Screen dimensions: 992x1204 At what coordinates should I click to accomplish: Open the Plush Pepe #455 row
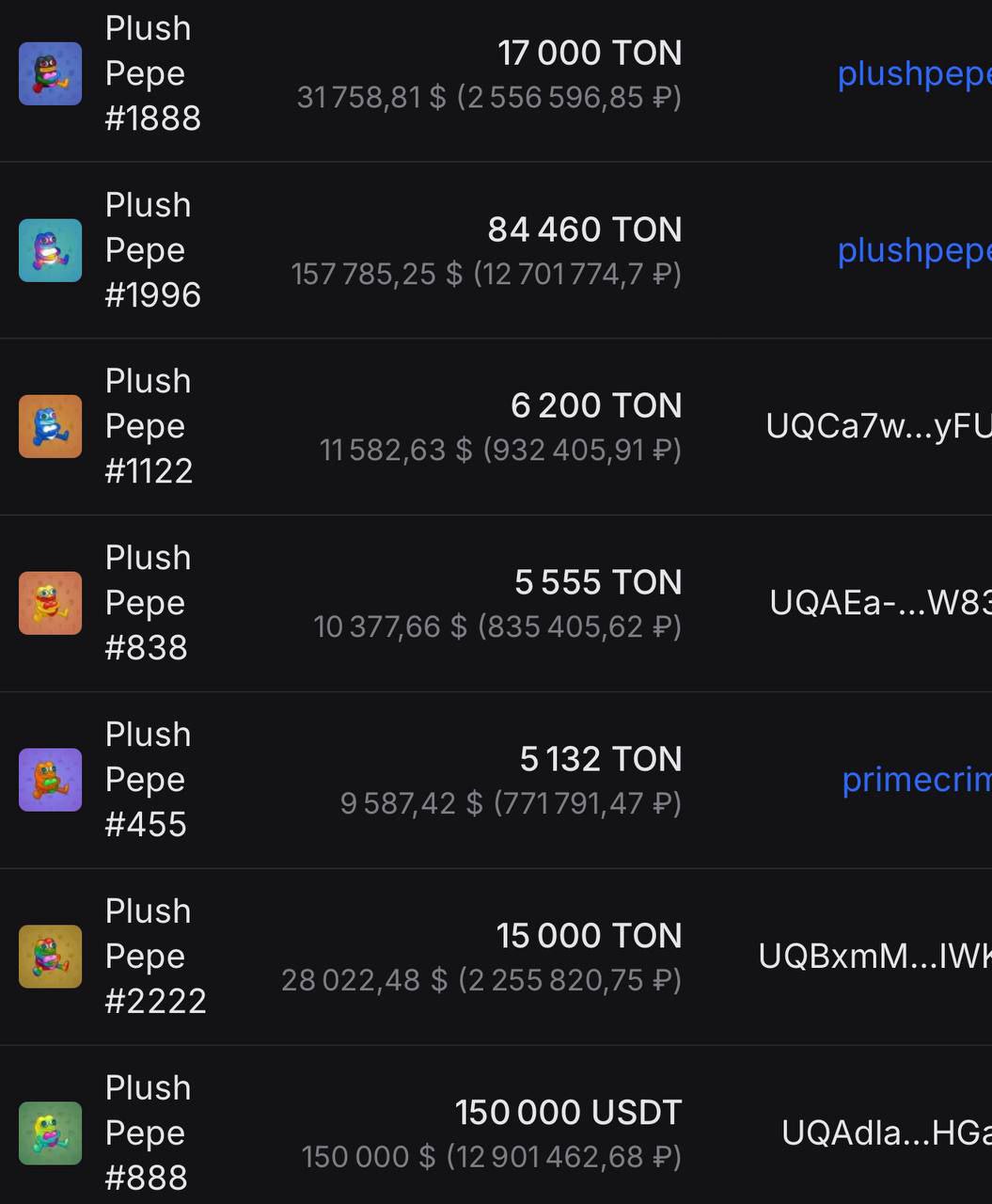coord(148,780)
